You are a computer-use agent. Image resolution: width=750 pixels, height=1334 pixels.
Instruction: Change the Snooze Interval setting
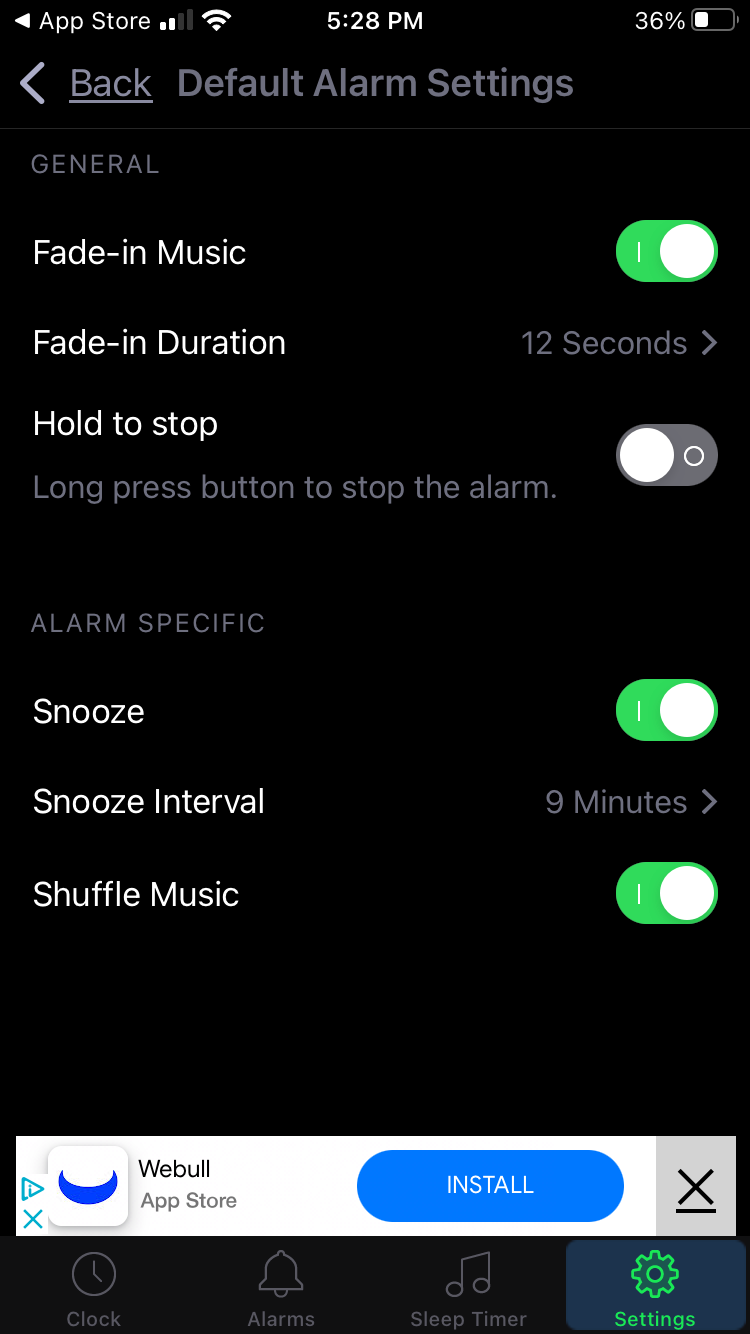[x=375, y=801]
